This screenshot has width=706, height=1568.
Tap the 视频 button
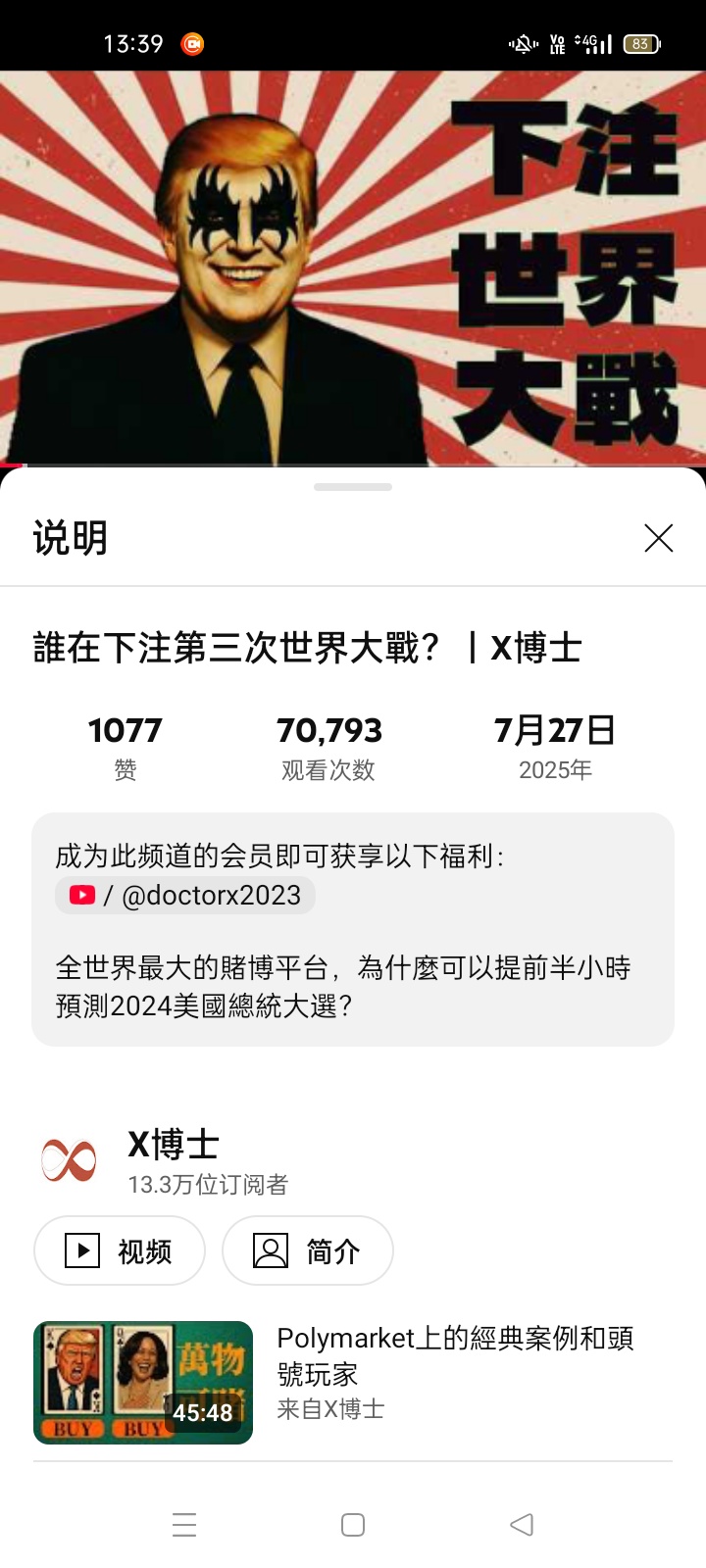[120, 1250]
